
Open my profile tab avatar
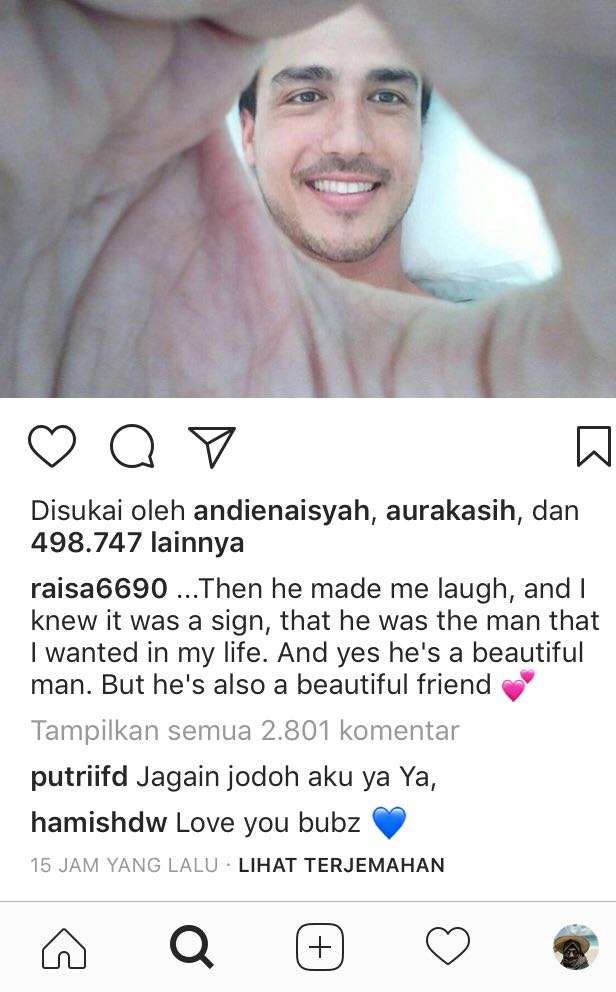575,946
